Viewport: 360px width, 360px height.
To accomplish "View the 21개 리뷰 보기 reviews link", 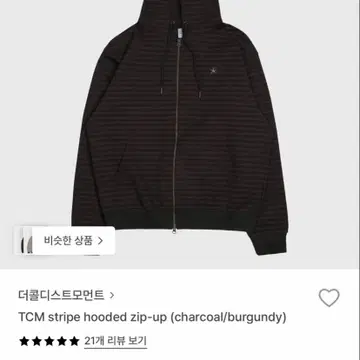I will (115, 341).
